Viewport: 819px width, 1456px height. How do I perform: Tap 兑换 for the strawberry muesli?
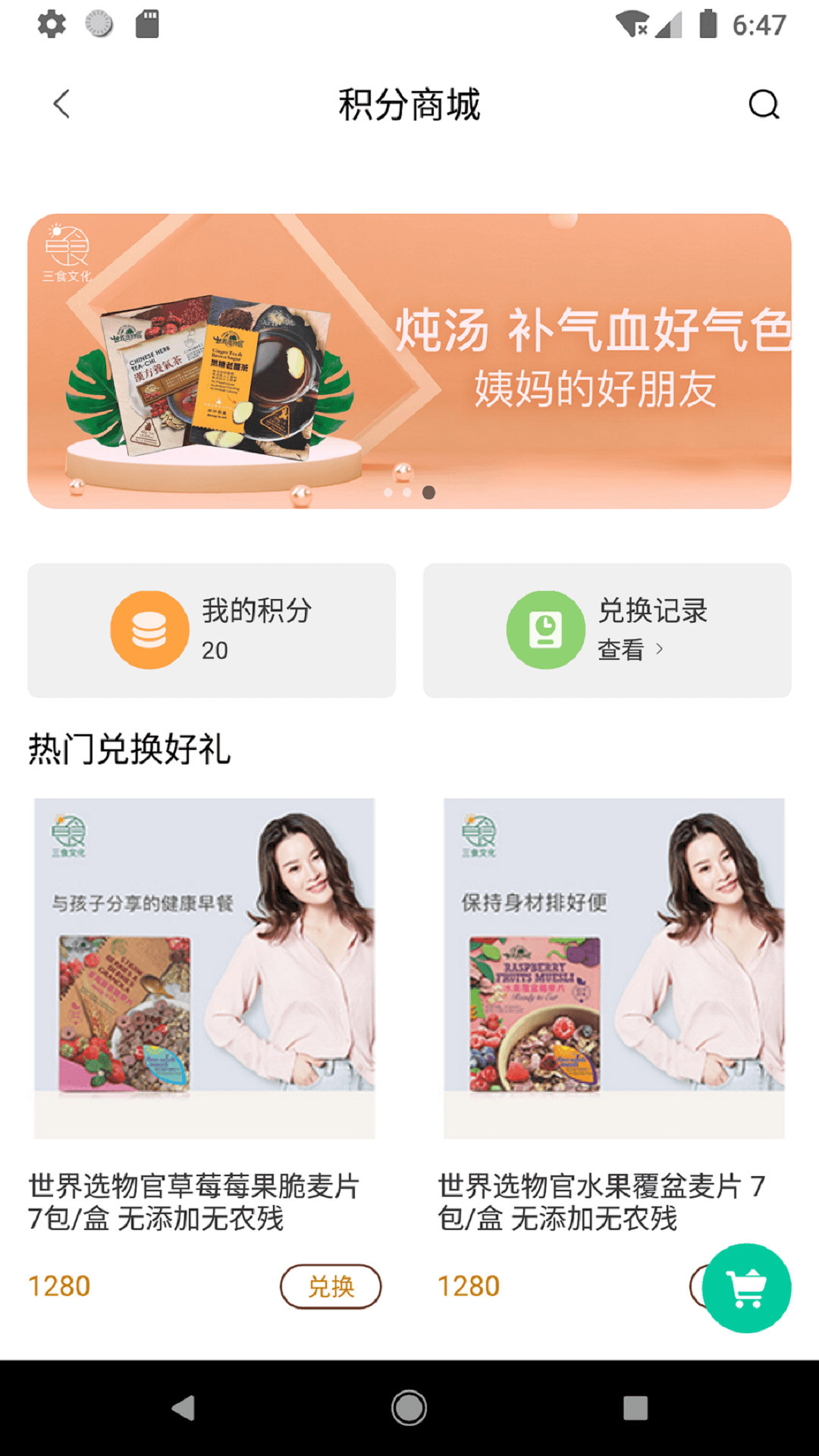click(x=331, y=1285)
